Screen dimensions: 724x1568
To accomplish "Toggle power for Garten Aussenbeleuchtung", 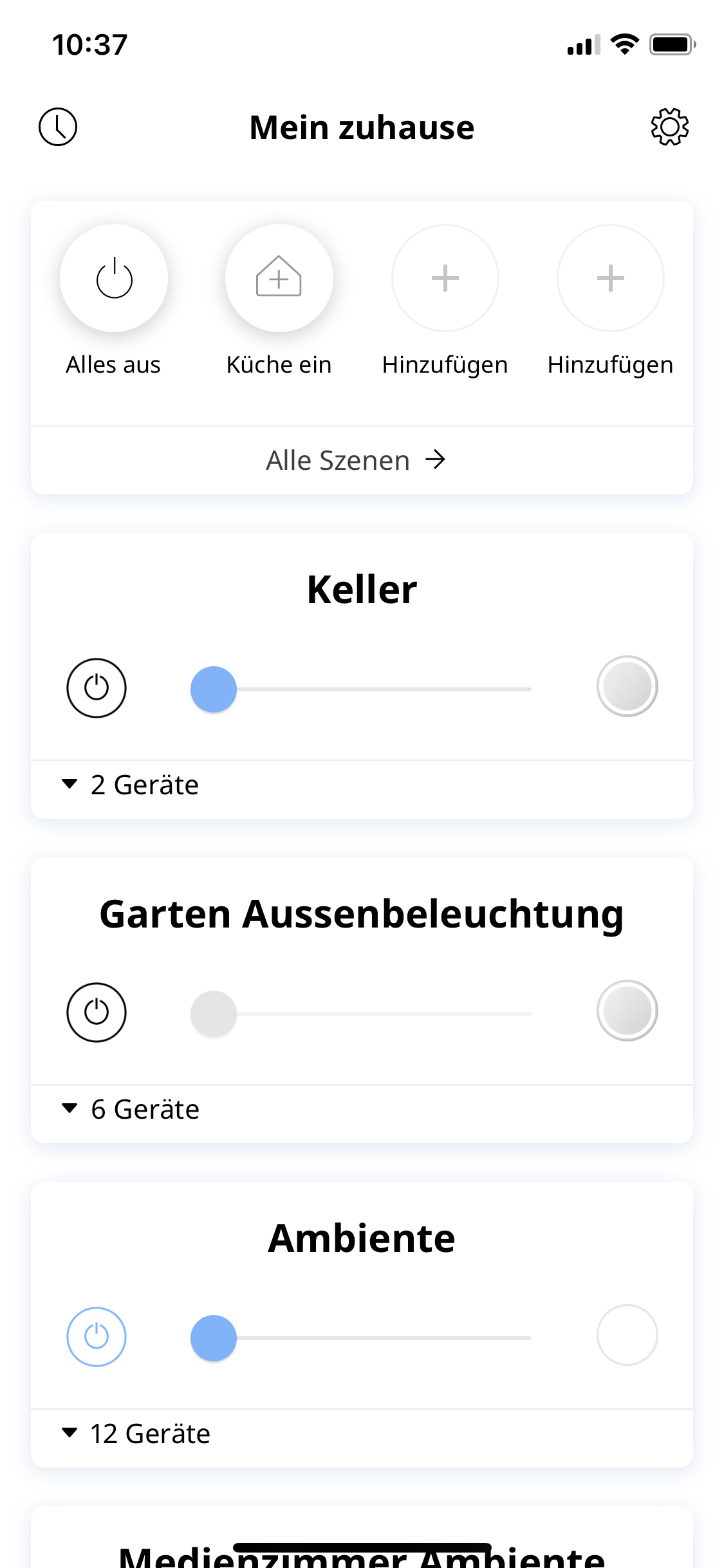I will coord(97,1012).
